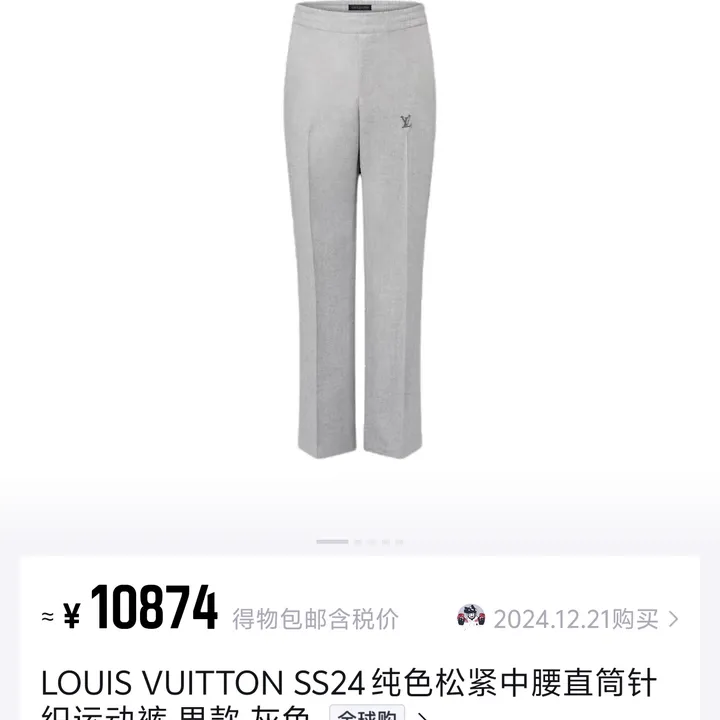This screenshot has height=720, width=720.
Task: Tap the 全球购 tag beside the title
Action: [x=365, y=714]
